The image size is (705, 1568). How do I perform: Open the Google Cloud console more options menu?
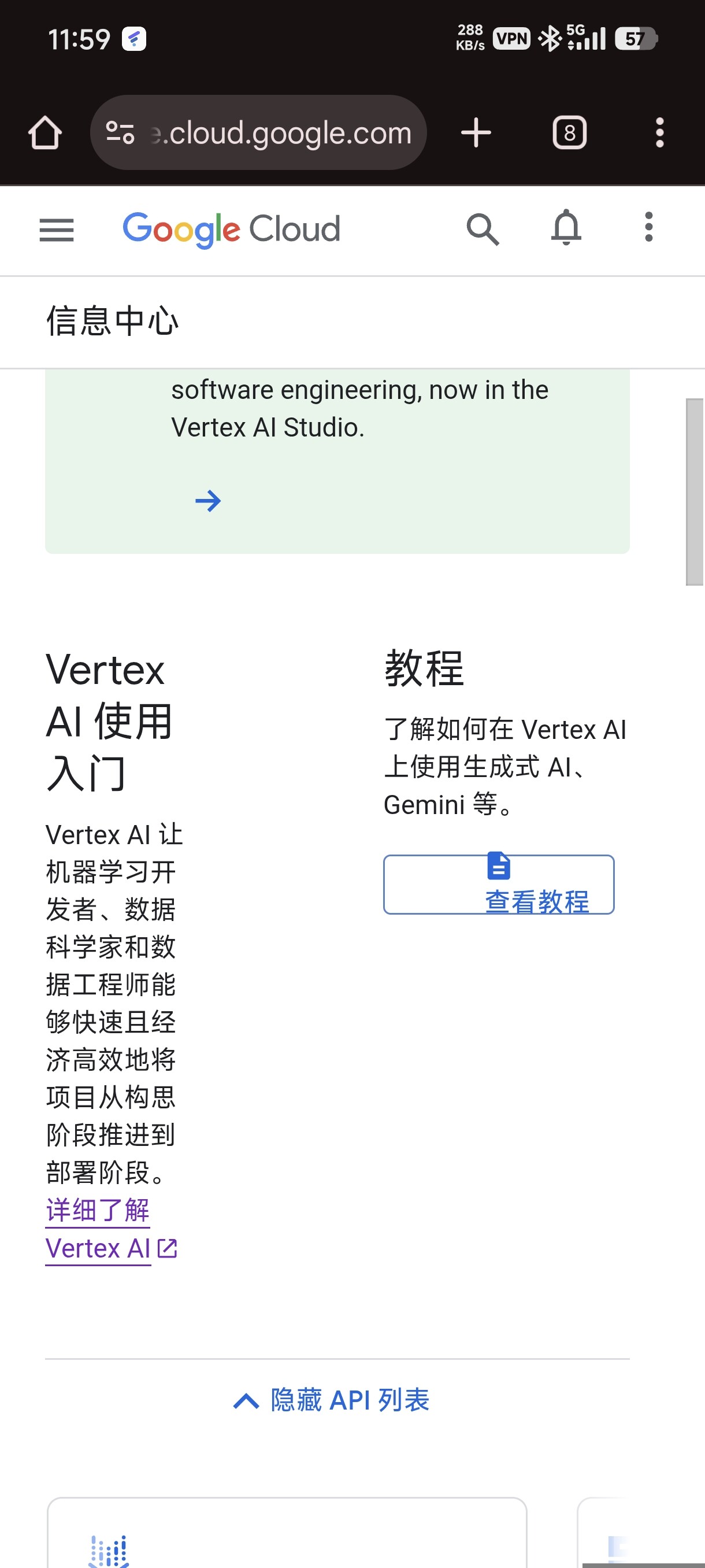click(x=648, y=227)
